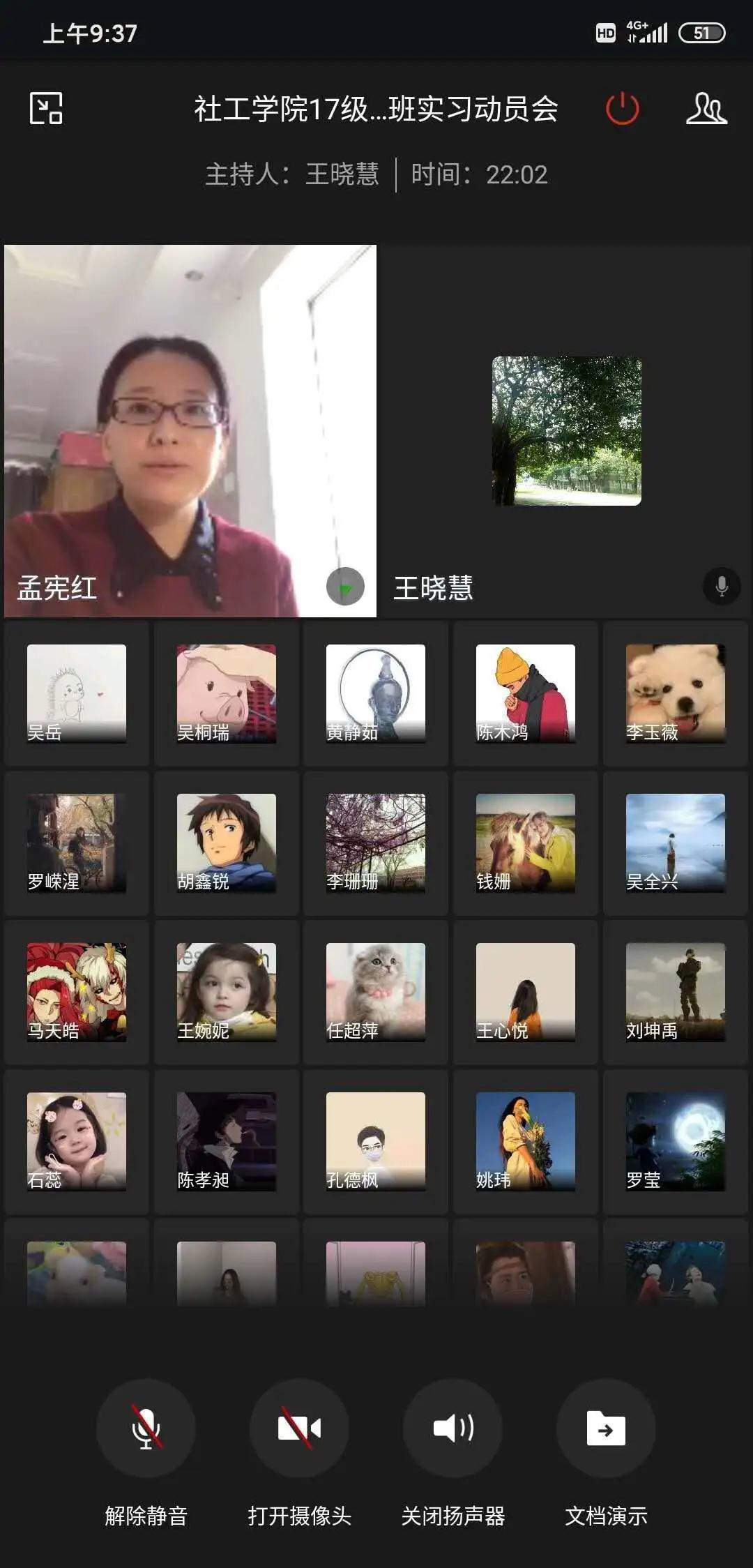Tap participant 任超萍's tile
Viewport: 753px width, 1568px height.
[x=376, y=992]
